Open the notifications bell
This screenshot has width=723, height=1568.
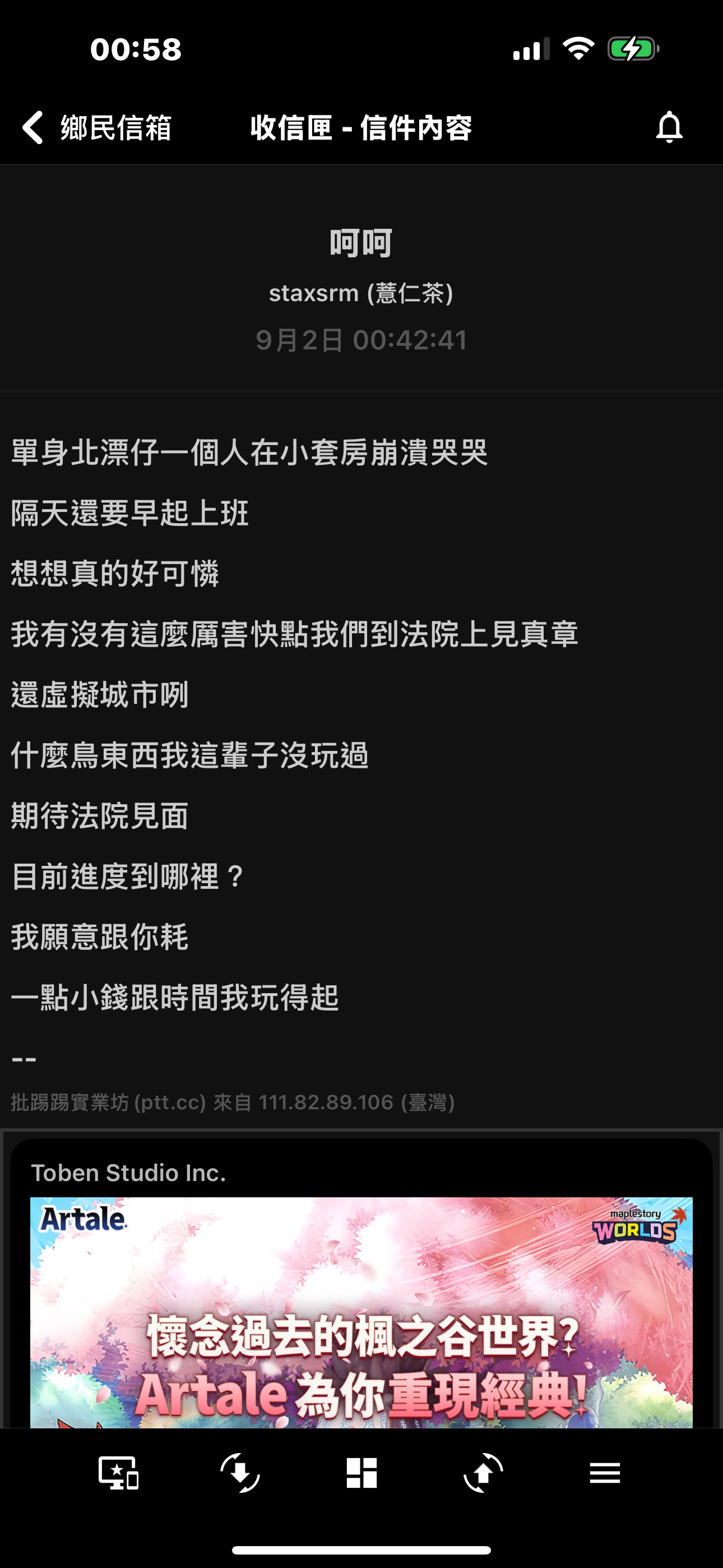point(669,128)
